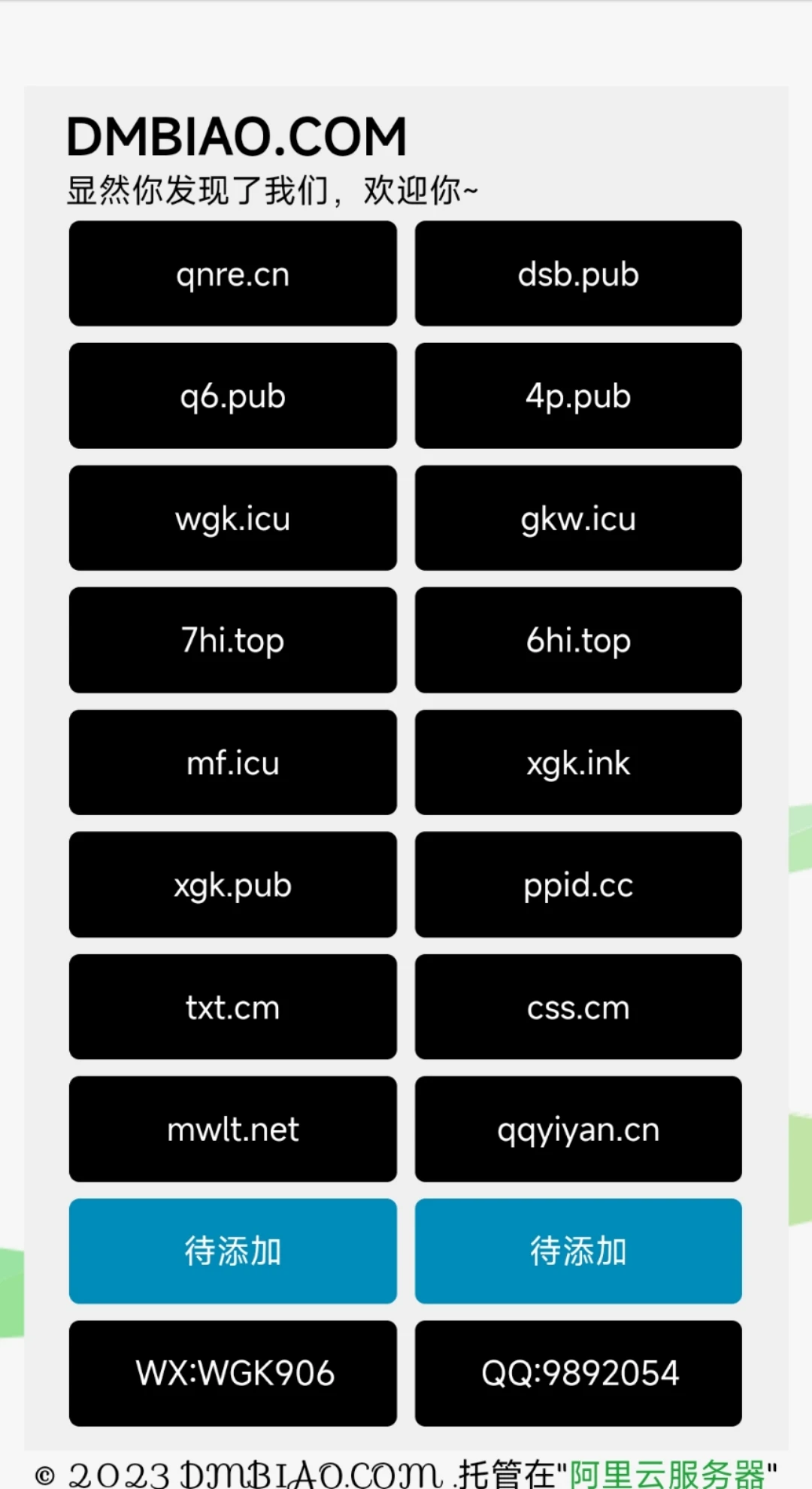Image resolution: width=812 pixels, height=1489 pixels.
Task: Tap the xgk.pub domain button
Action: (x=232, y=884)
